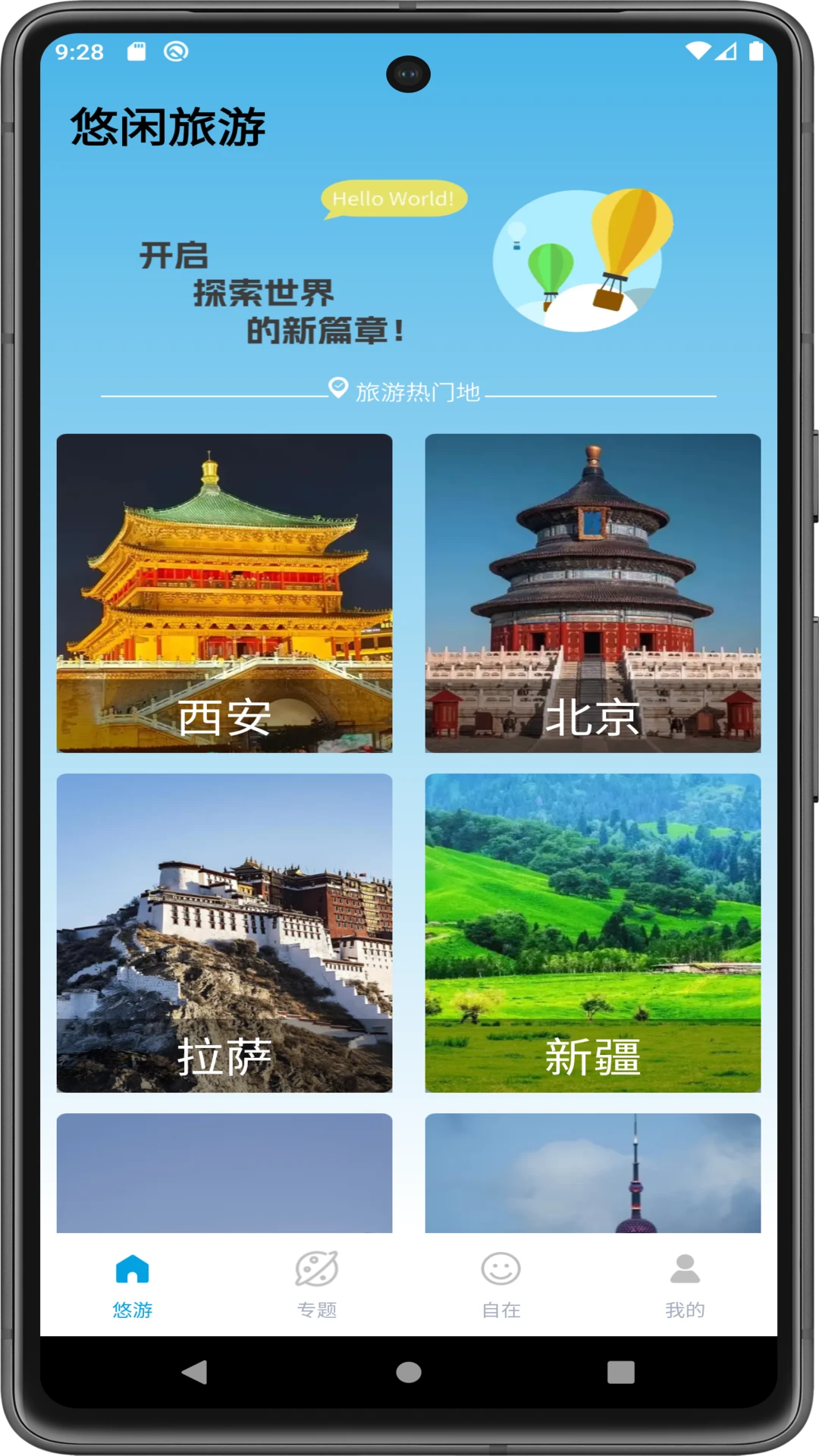Image resolution: width=819 pixels, height=1456 pixels.
Task: Open the 我的 profile tab
Action: [x=685, y=1283]
